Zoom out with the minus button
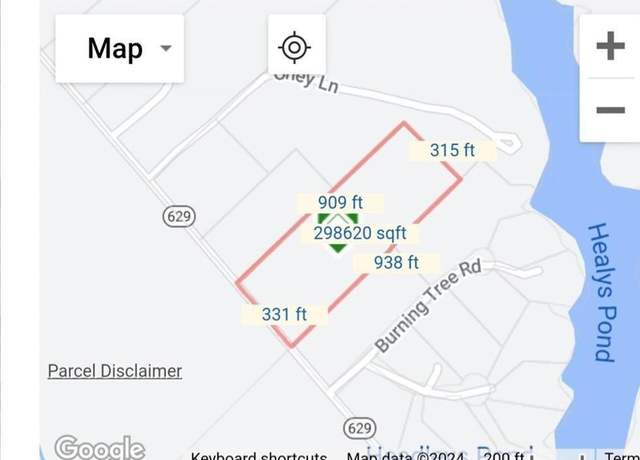The width and height of the screenshot is (640, 460). [610, 110]
